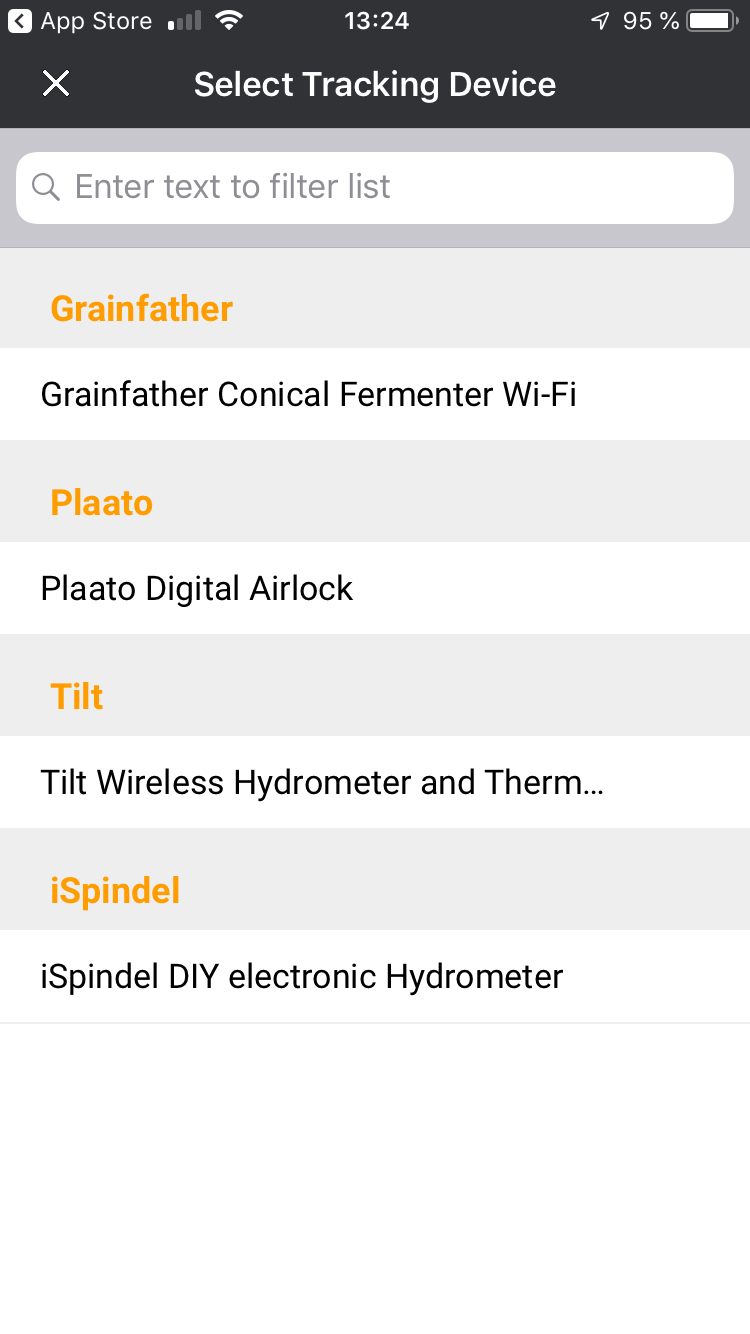The height and width of the screenshot is (1334, 750).
Task: Choose Plaato Digital Airlock
Action: click(x=375, y=588)
